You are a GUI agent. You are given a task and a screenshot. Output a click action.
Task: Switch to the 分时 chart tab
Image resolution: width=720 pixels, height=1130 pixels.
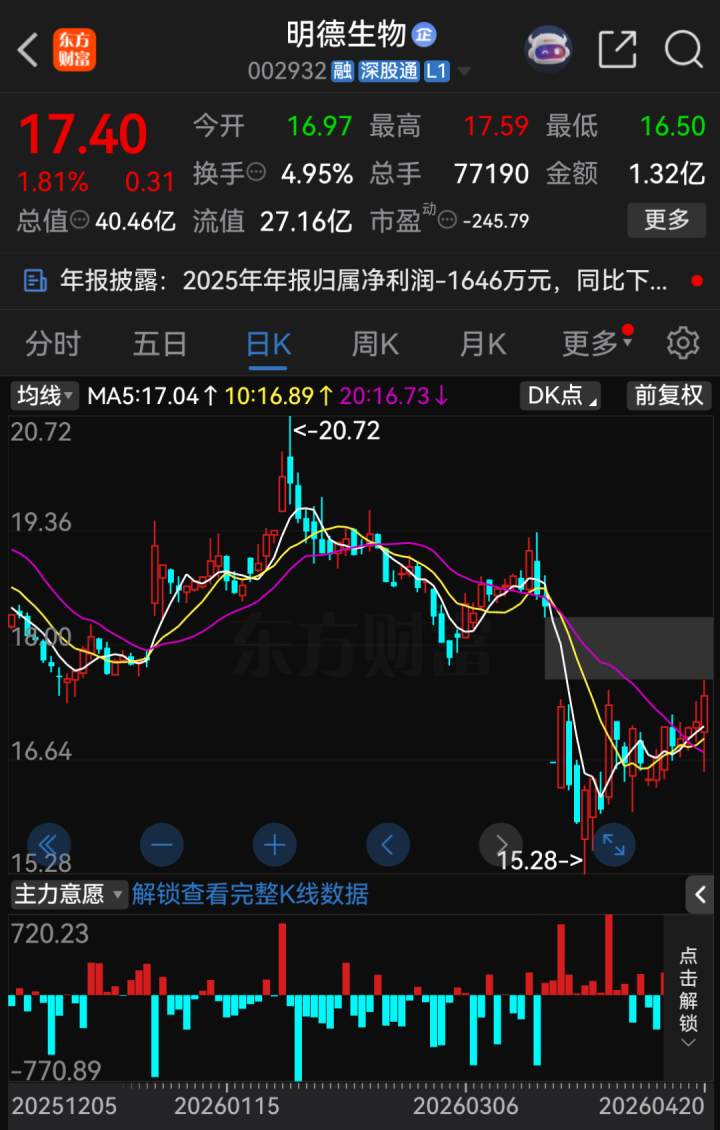[x=53, y=344]
